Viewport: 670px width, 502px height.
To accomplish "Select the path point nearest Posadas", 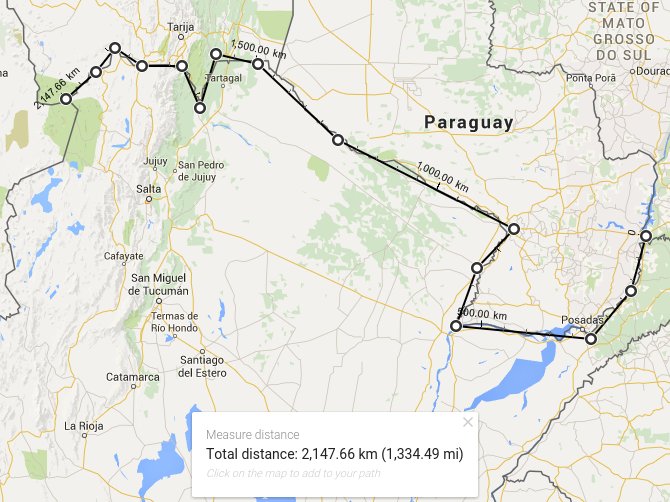I will click(591, 340).
